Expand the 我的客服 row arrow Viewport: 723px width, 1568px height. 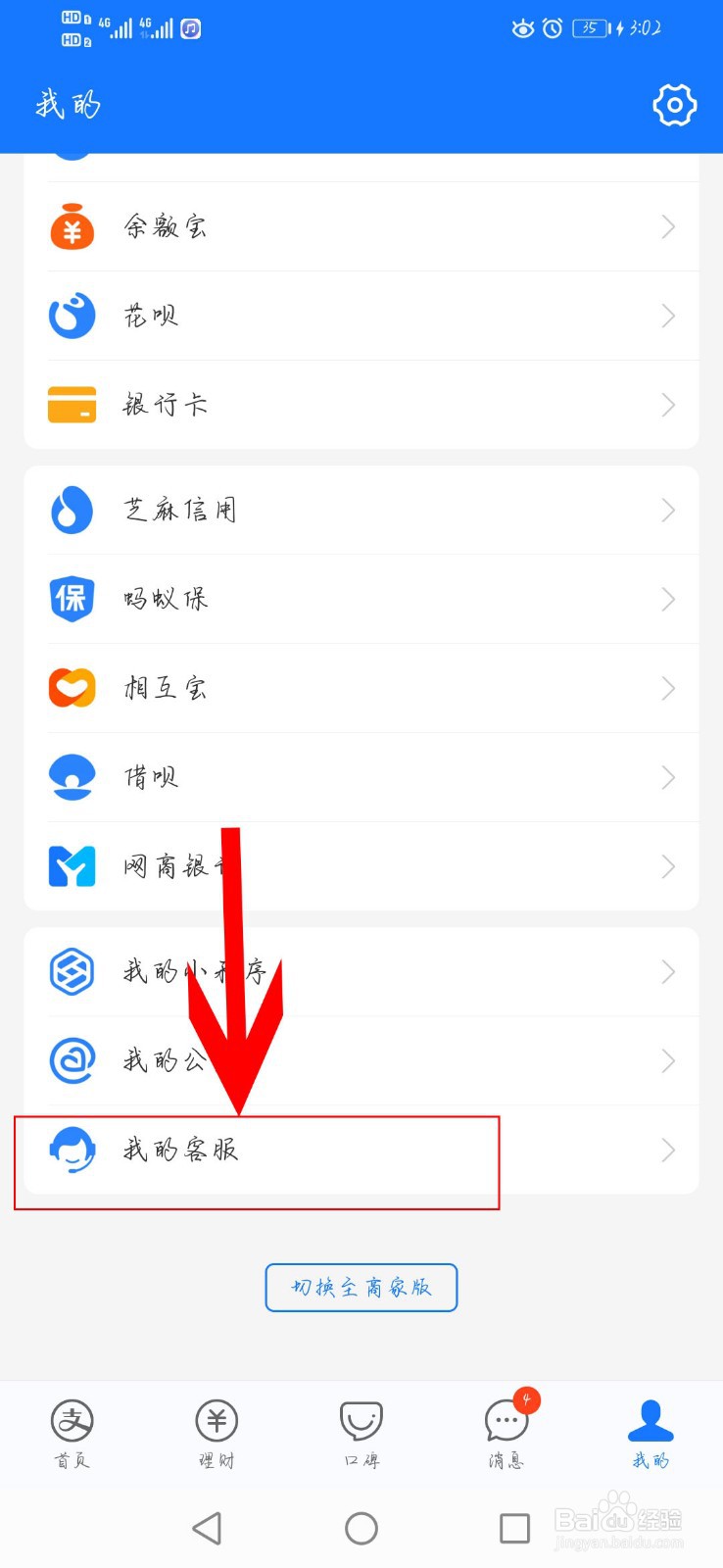pyautogui.click(x=669, y=1151)
